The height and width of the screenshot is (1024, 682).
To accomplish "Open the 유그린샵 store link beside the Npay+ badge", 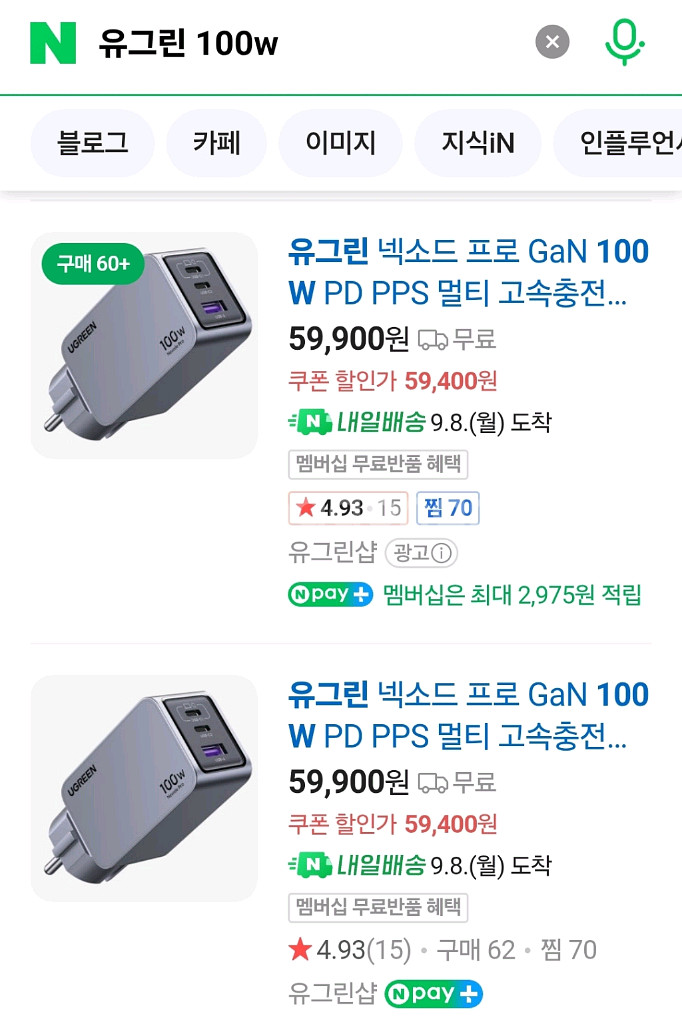I will 332,994.
